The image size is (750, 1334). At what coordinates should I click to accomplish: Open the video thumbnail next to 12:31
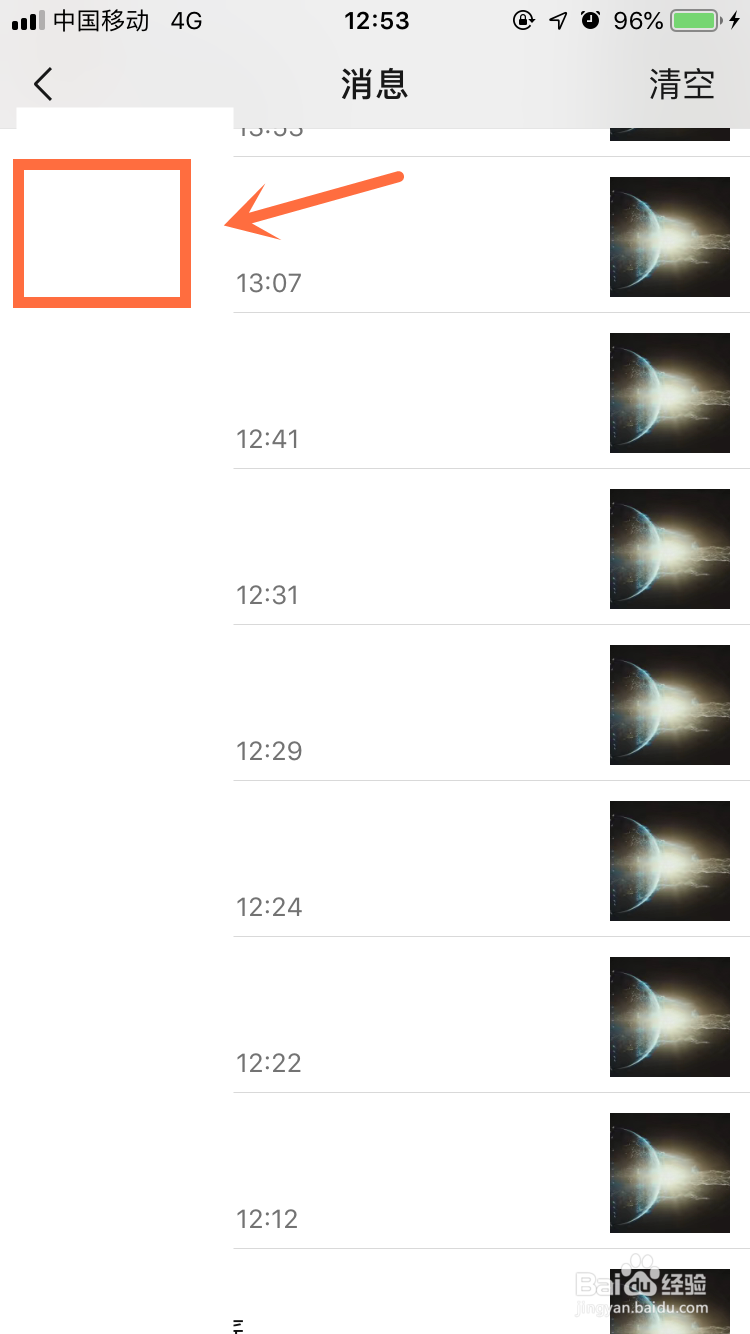coord(669,548)
